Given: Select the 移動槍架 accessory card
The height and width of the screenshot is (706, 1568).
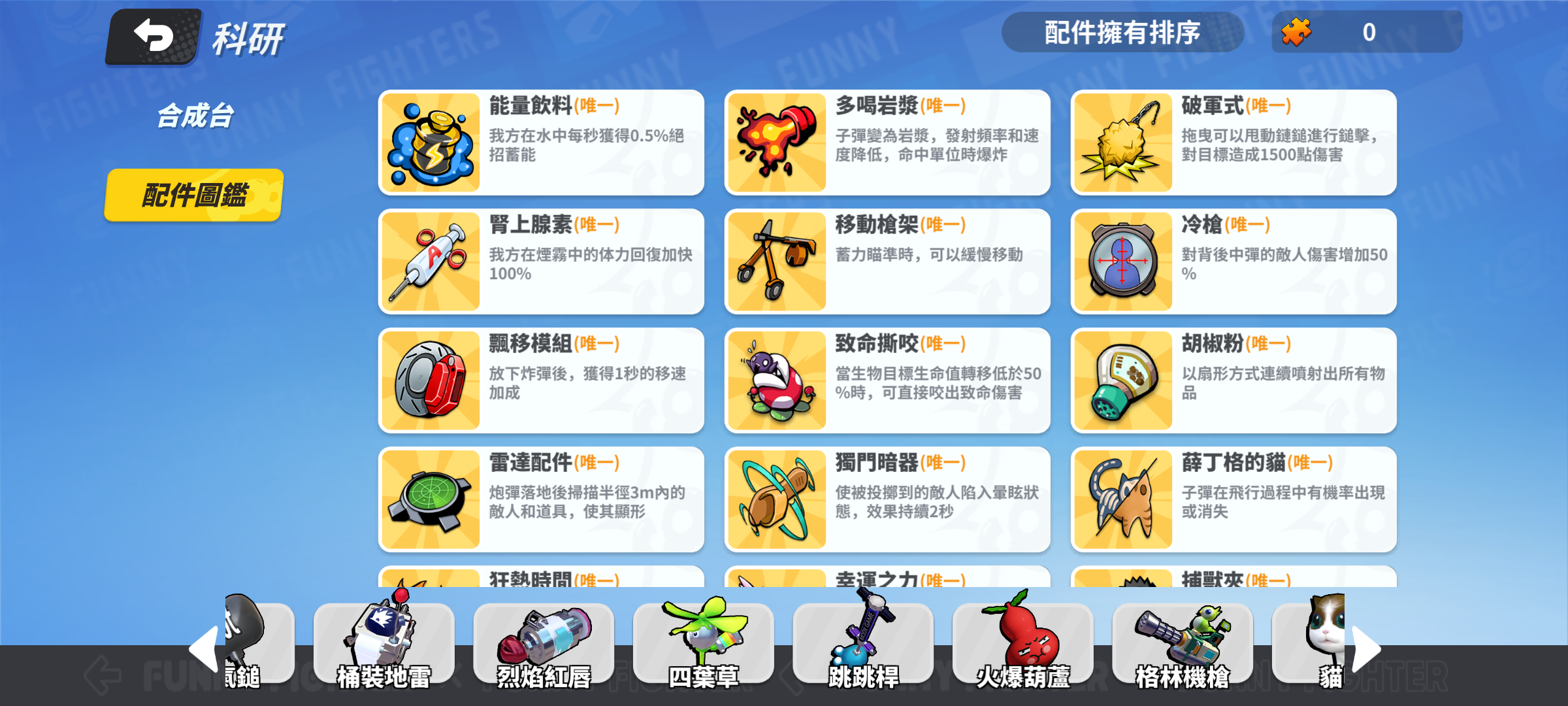Looking at the screenshot, I should point(887,261).
